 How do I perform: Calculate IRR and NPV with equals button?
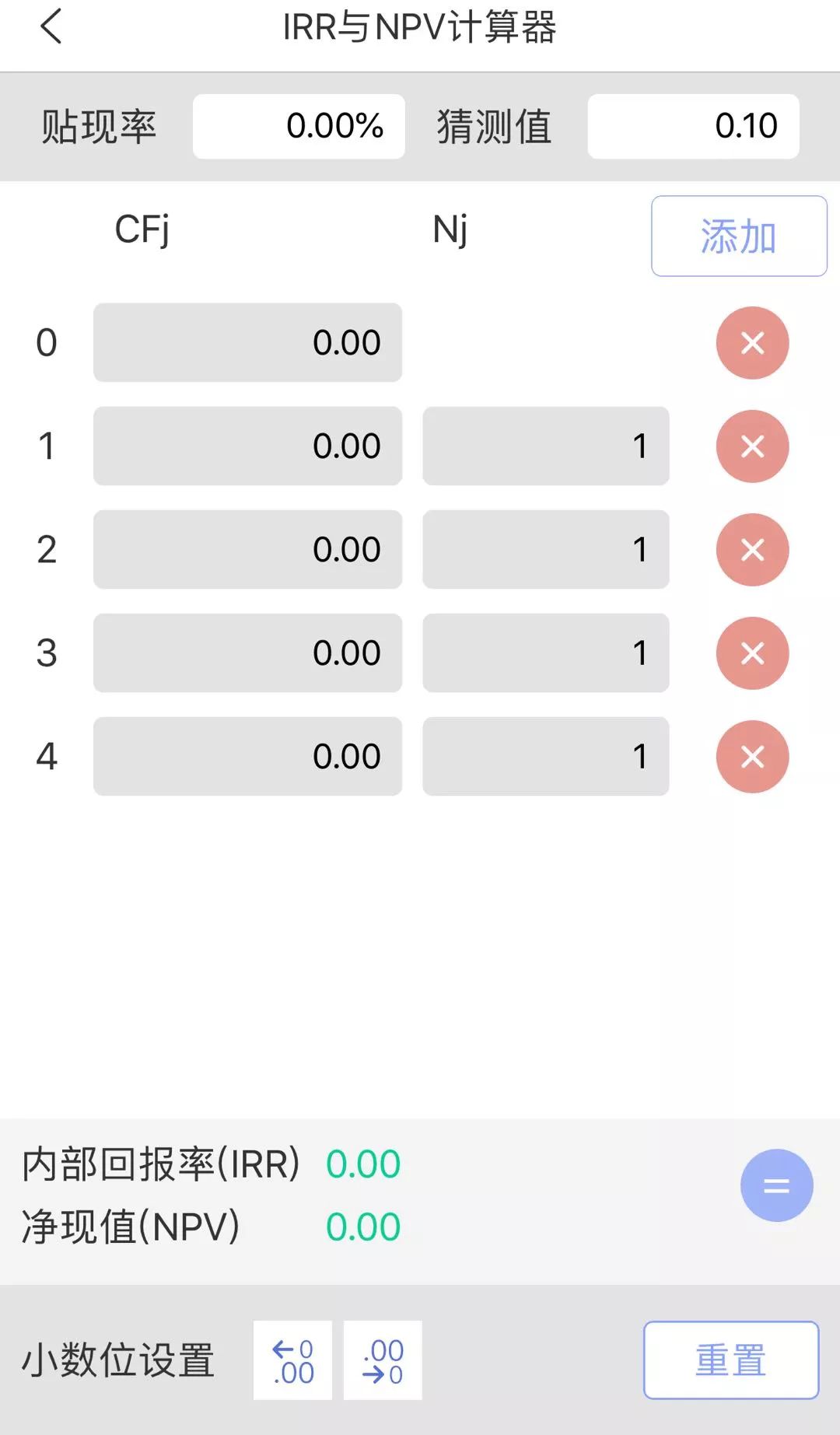pyautogui.click(x=776, y=1185)
